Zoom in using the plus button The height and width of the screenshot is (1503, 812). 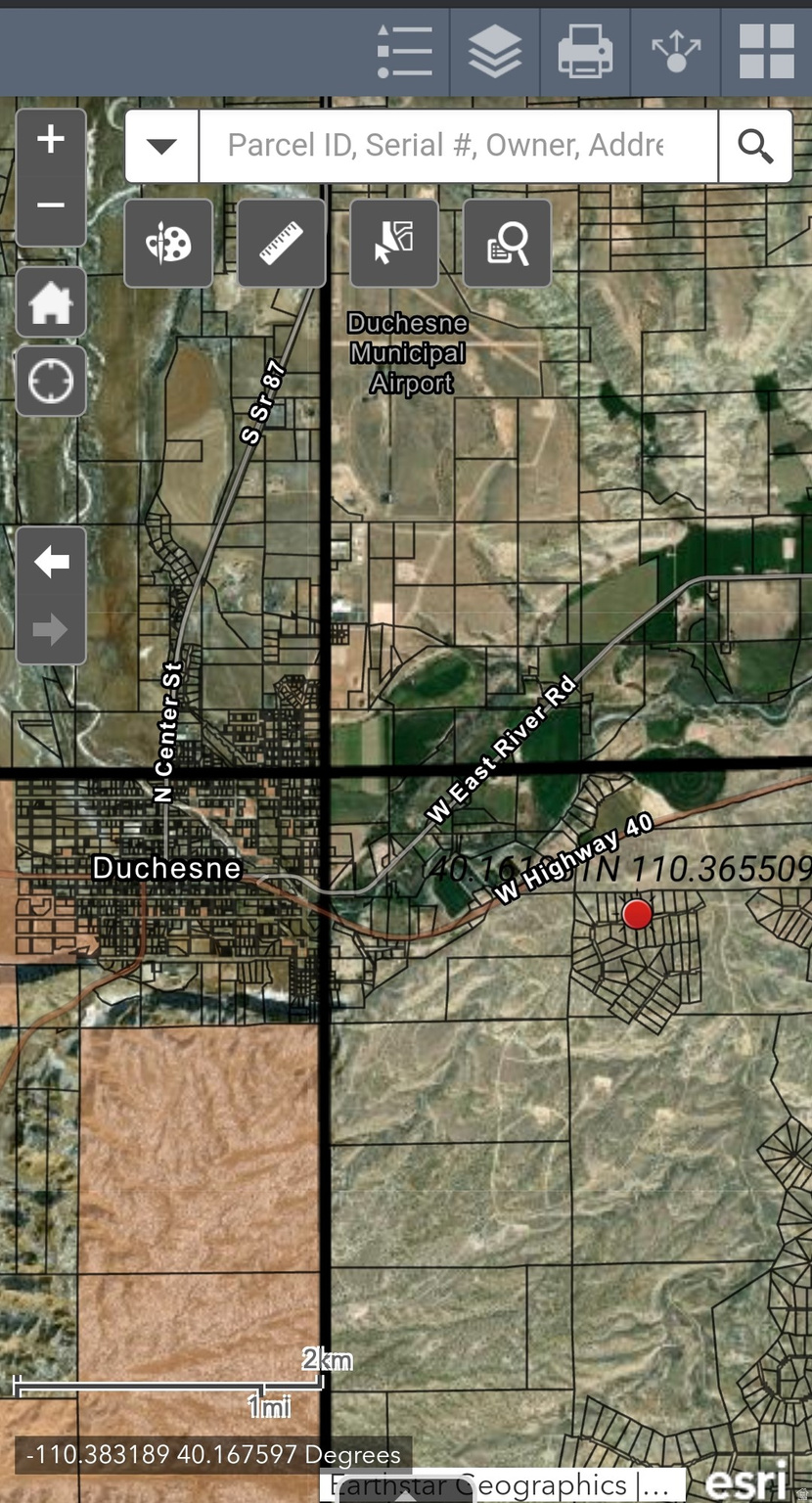pos(51,138)
